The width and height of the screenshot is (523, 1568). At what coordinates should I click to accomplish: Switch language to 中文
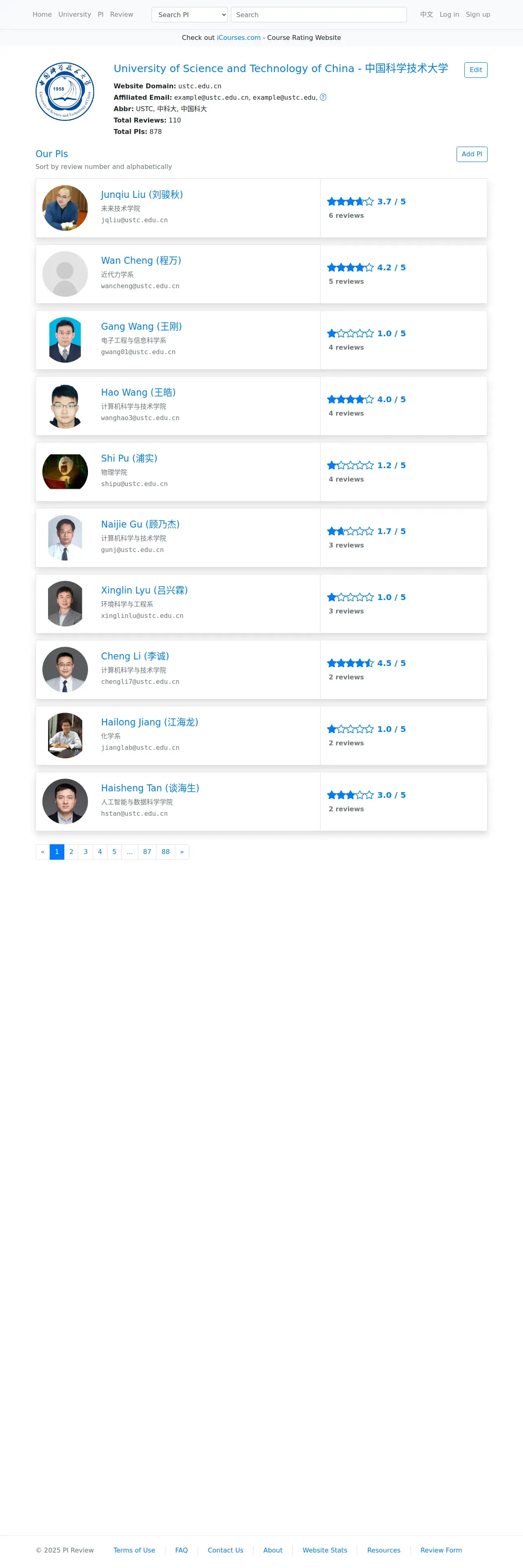427,15
